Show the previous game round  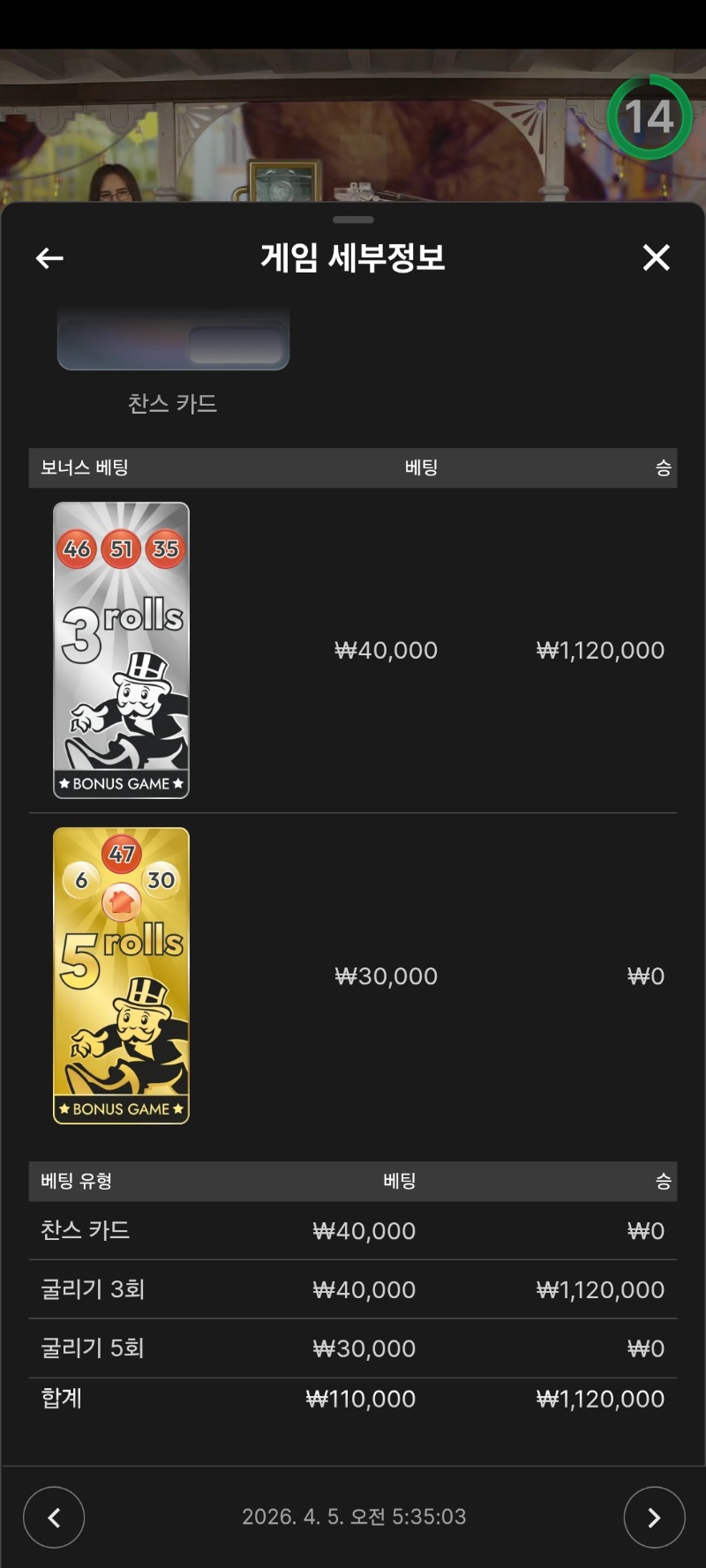click(x=54, y=1517)
